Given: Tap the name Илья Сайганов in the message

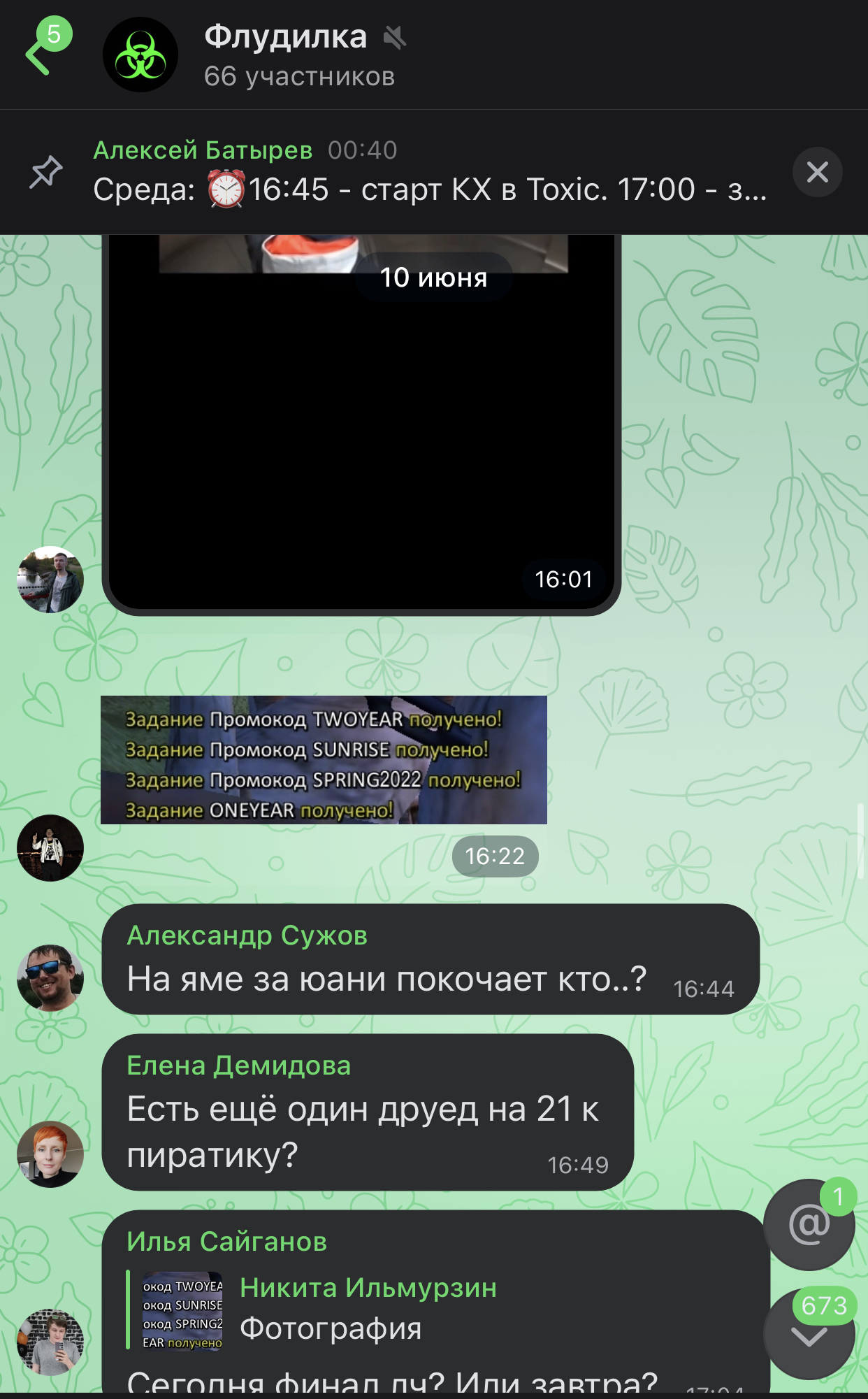Looking at the screenshot, I should [x=226, y=1242].
